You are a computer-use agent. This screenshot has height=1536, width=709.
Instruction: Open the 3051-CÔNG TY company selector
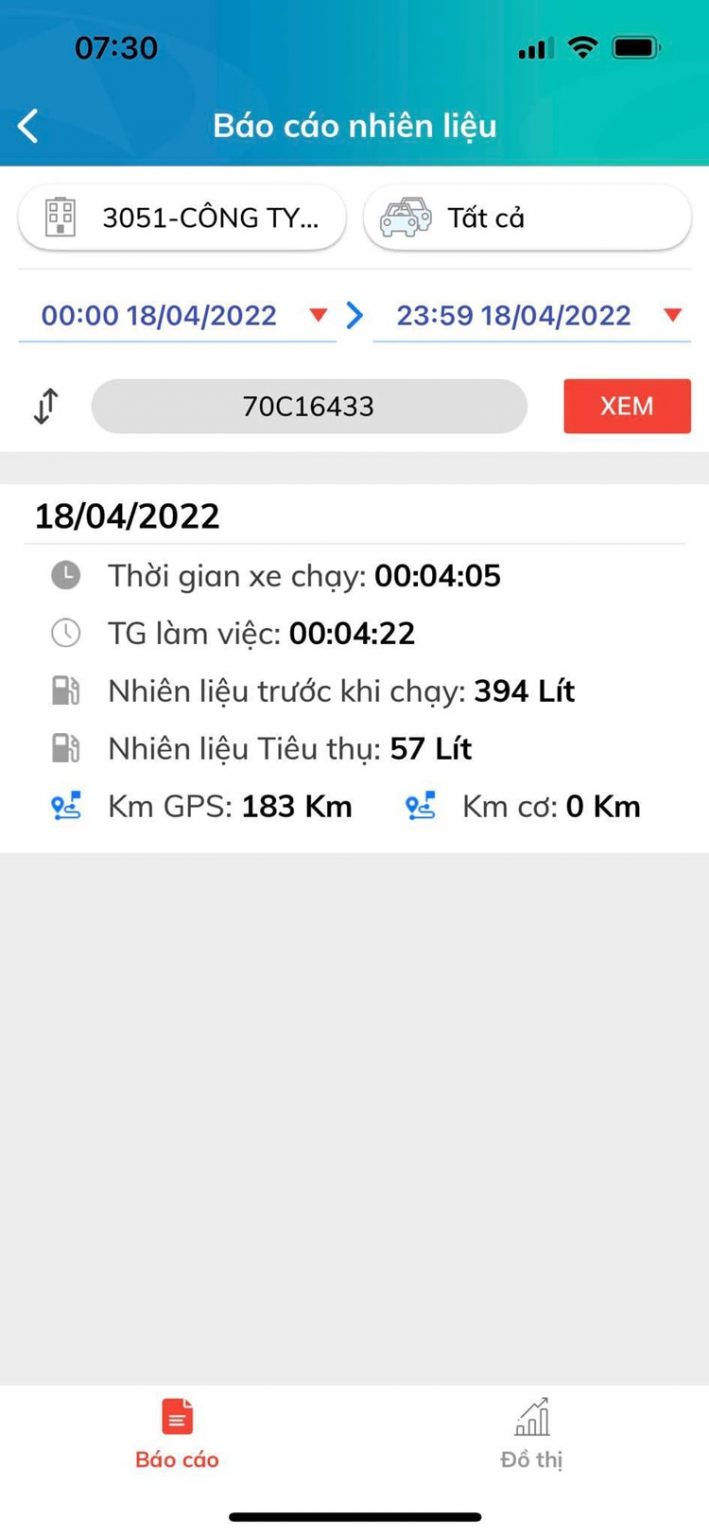(x=182, y=217)
